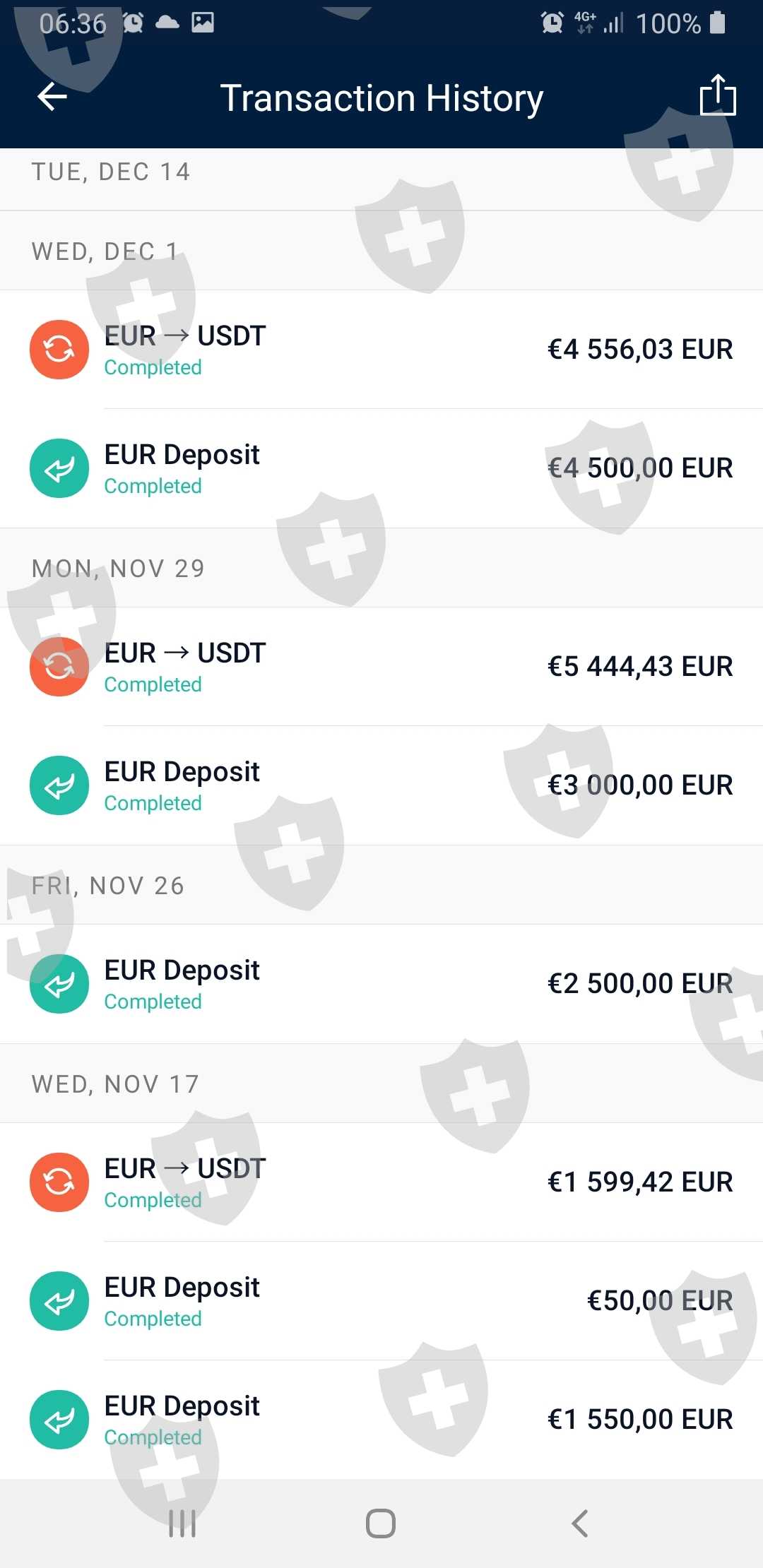Select the €50,00 EUR Deposit entry
This screenshot has height=1568, width=763.
pyautogui.click(x=381, y=1301)
